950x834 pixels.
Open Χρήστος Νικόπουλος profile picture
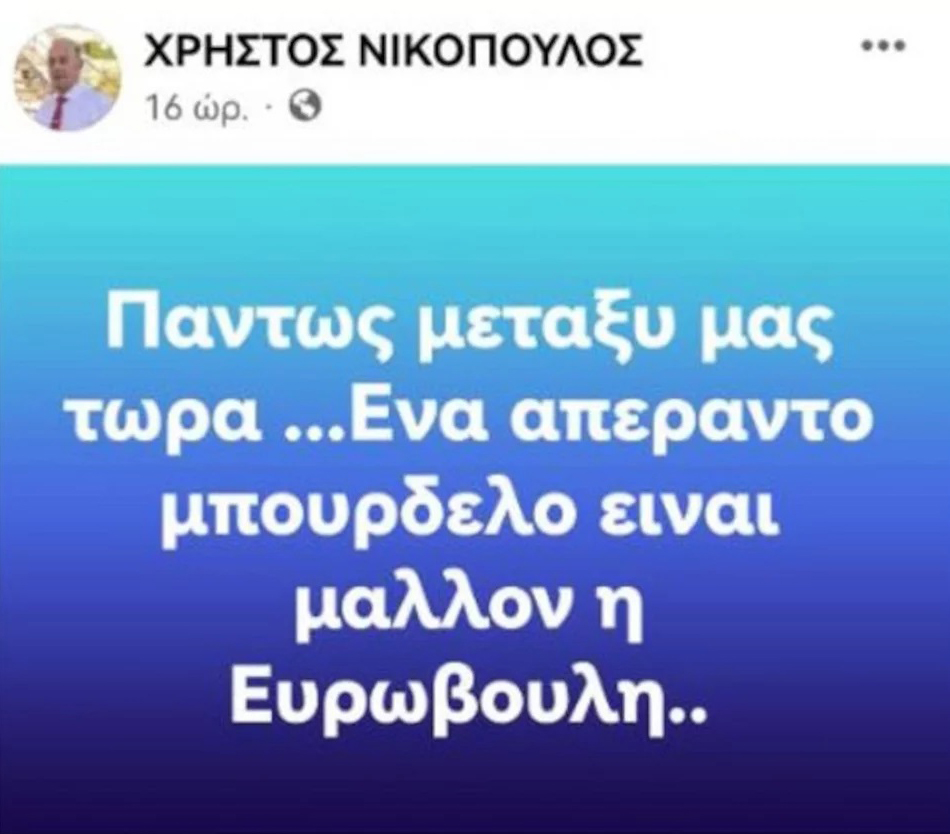click(66, 77)
